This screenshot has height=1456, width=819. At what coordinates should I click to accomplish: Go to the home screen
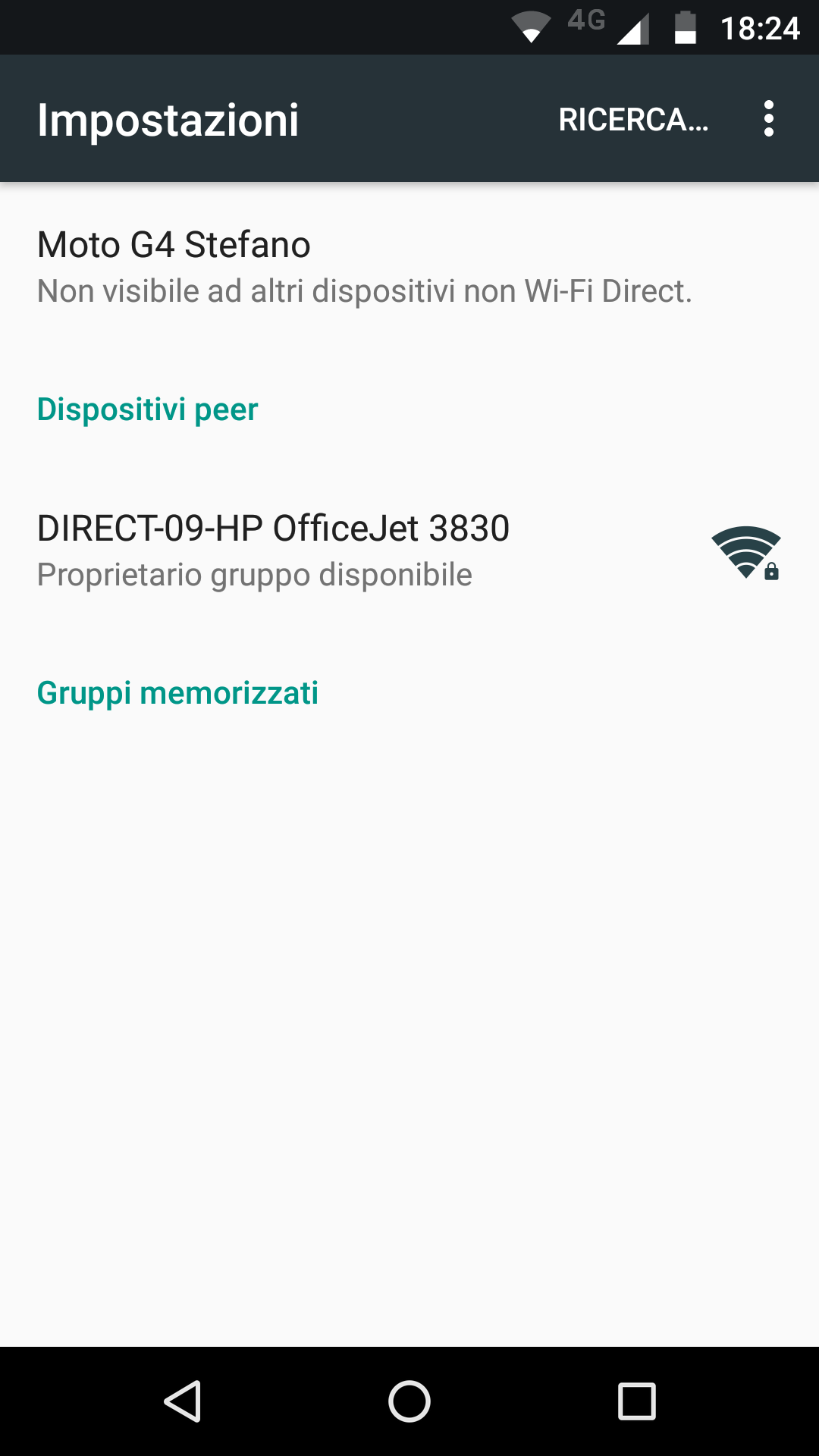point(409,1401)
